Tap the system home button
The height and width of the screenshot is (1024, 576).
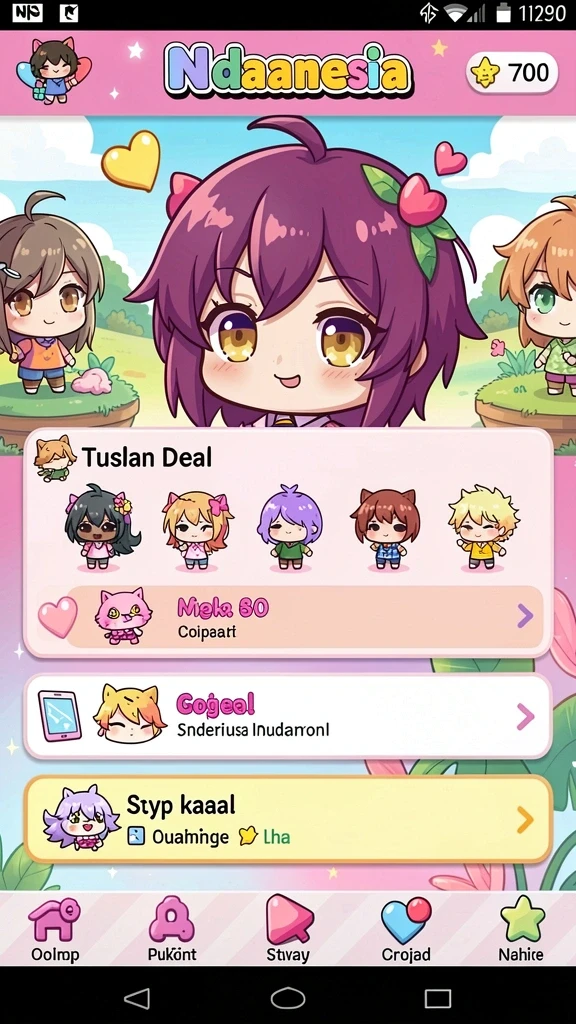coord(288,998)
